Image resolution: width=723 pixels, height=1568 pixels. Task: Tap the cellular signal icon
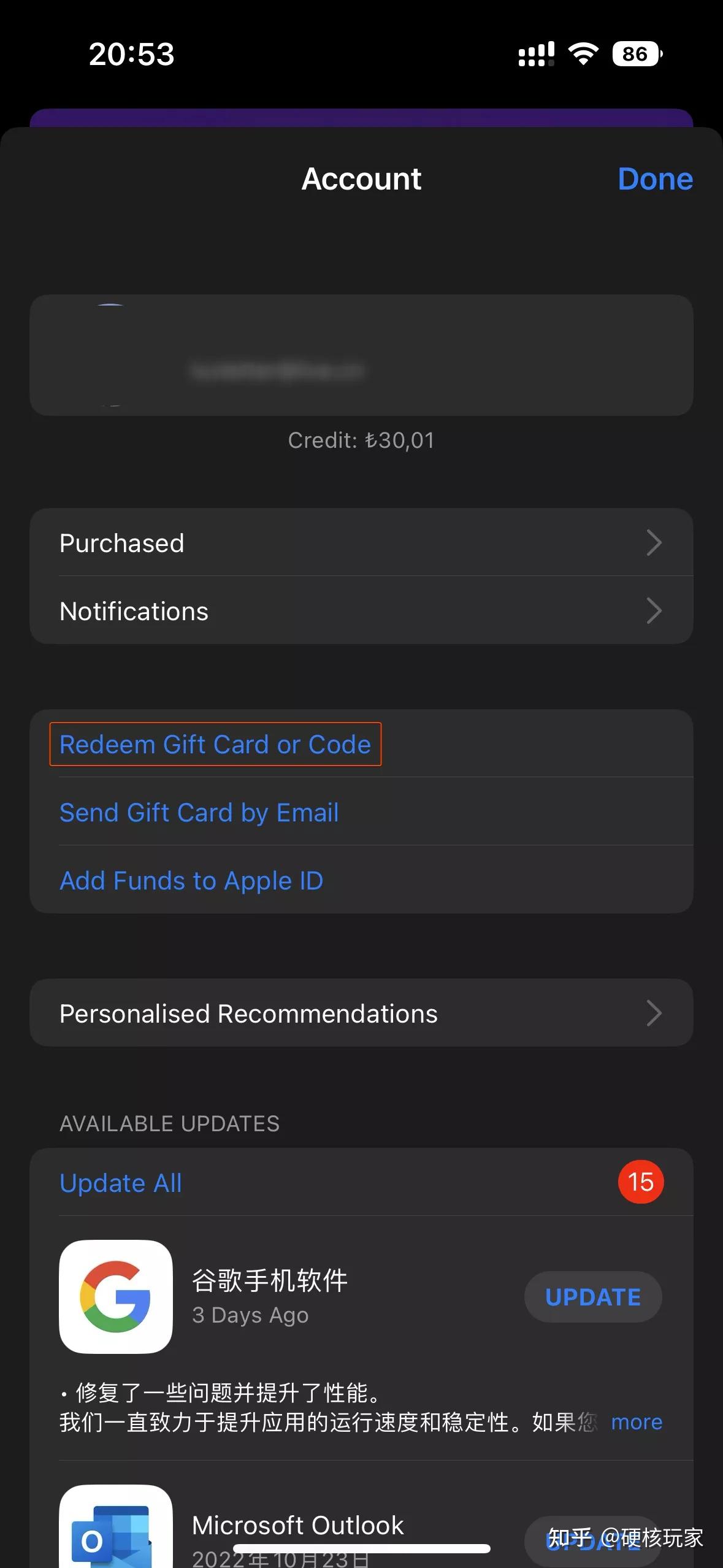[x=534, y=55]
